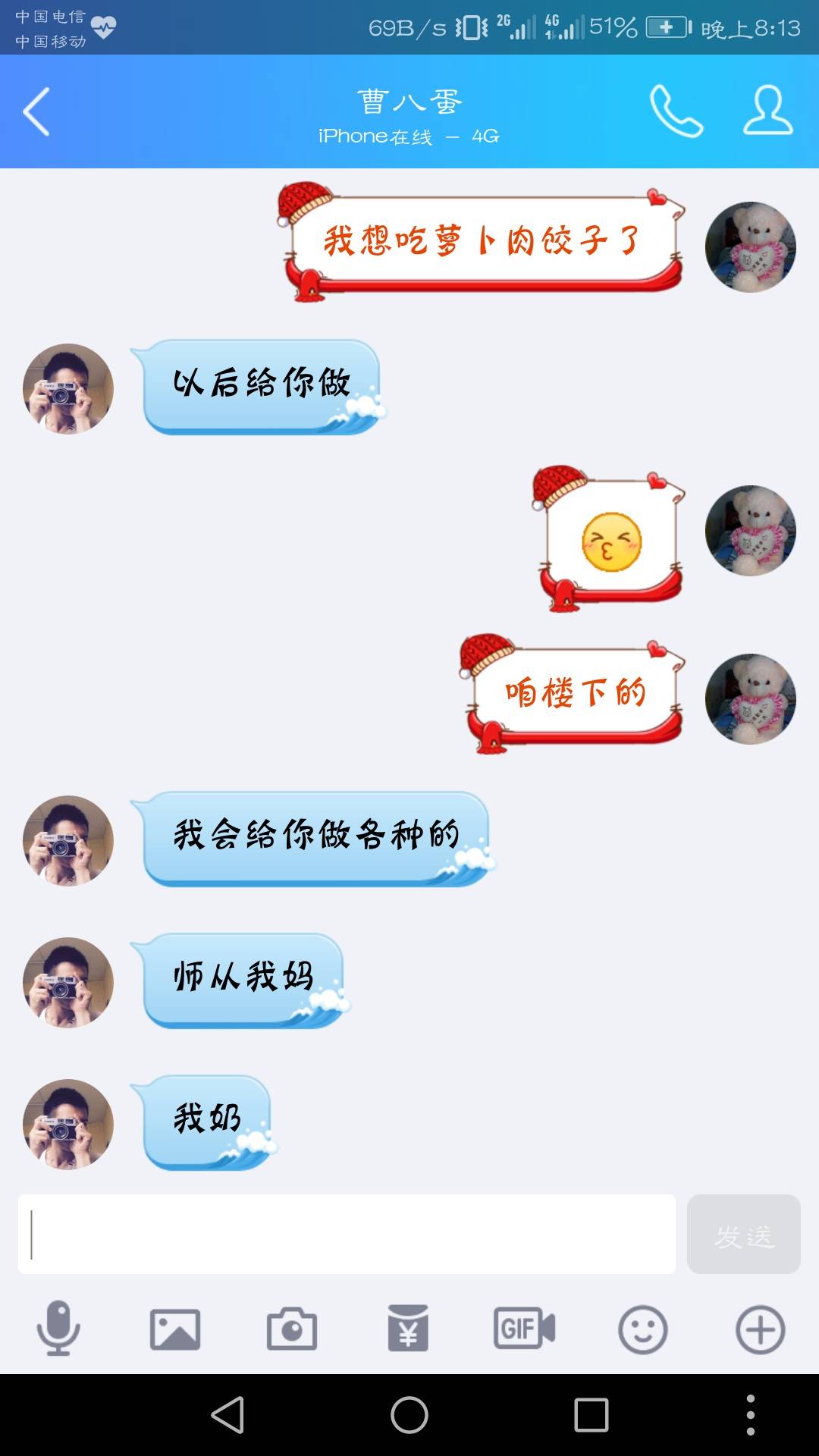819x1456 pixels.
Task: Tap the message input field
Action: tap(347, 1234)
